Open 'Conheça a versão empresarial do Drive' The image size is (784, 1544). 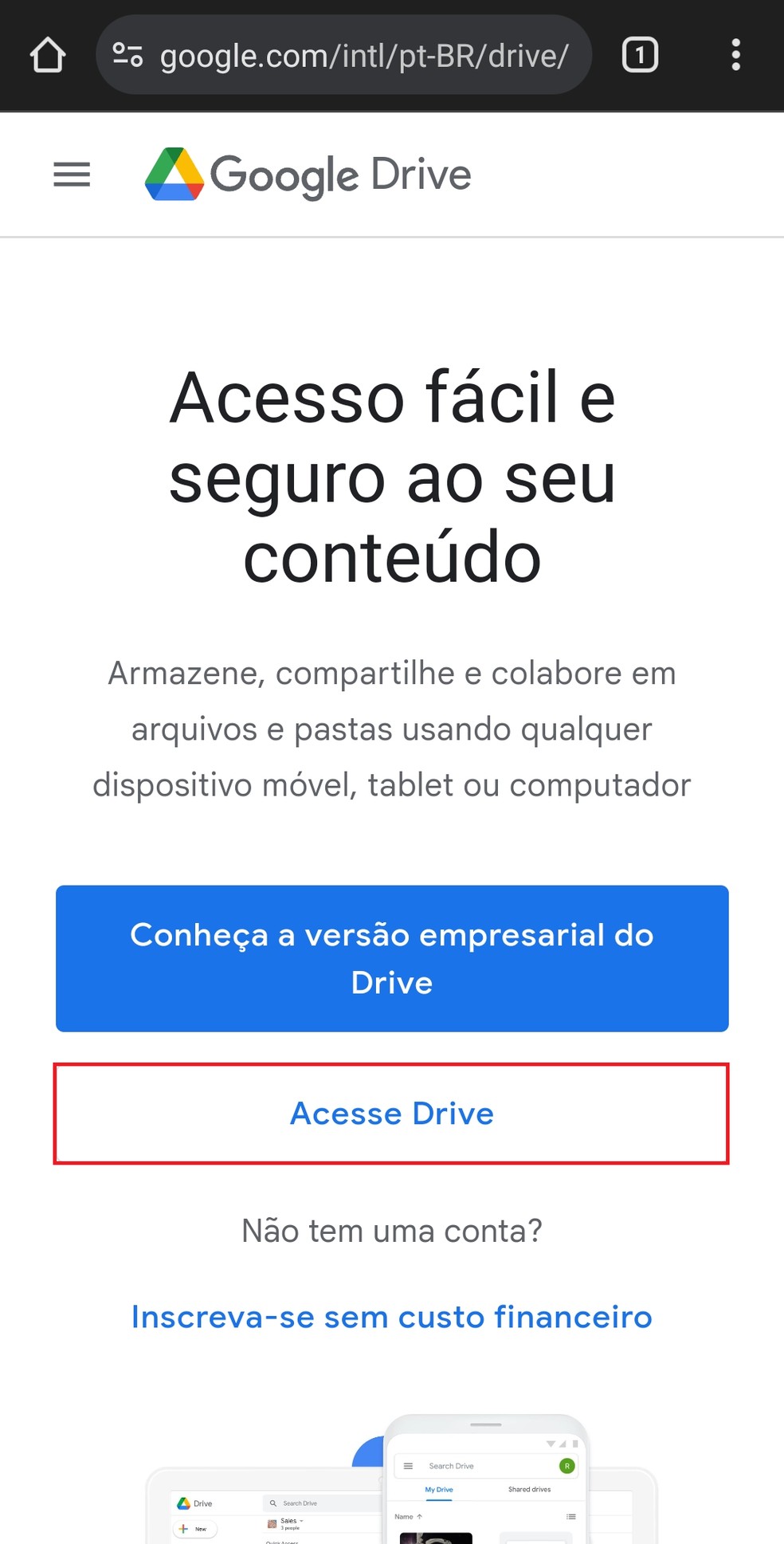click(x=391, y=957)
